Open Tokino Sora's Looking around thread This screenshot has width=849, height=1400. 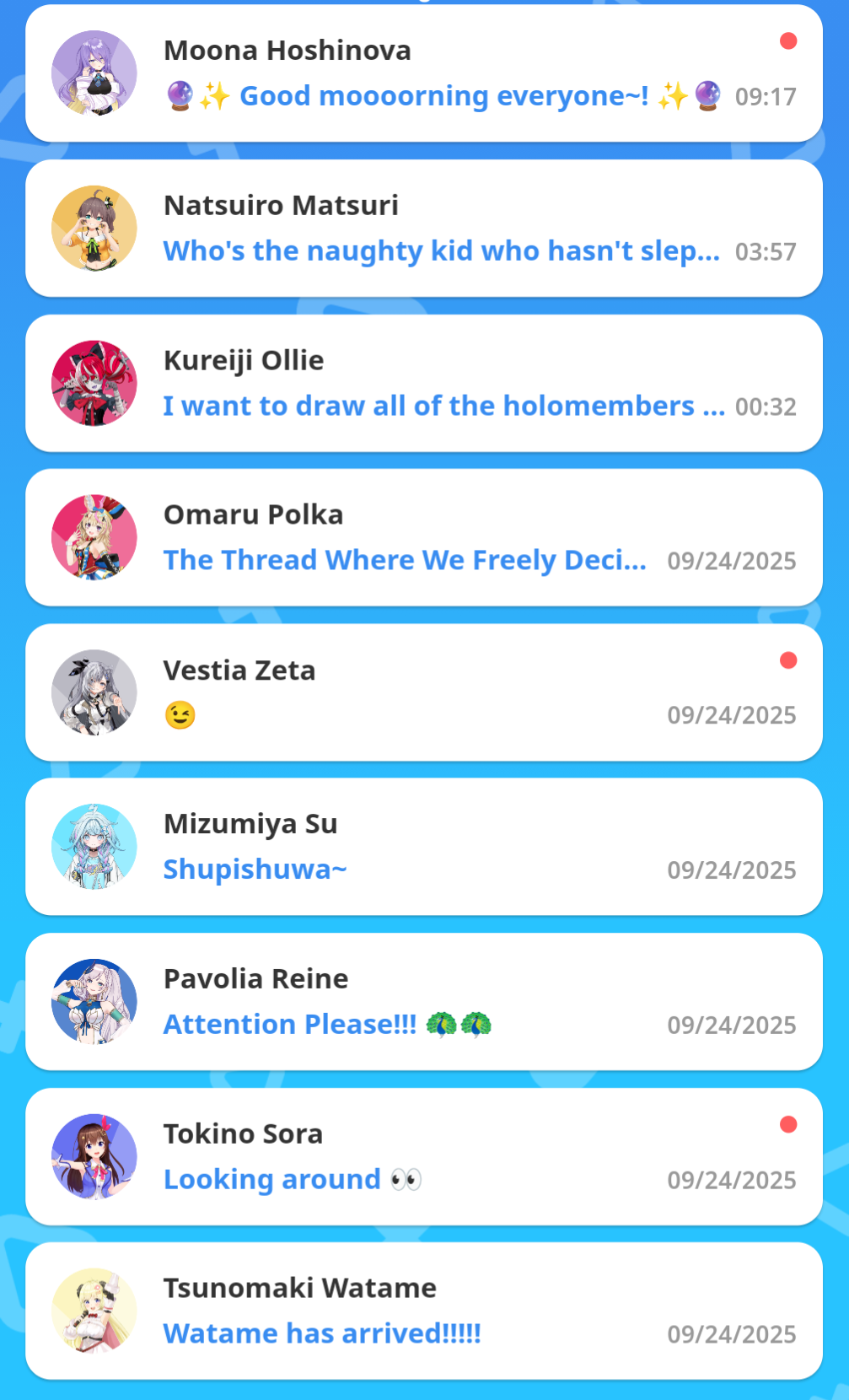423,1157
